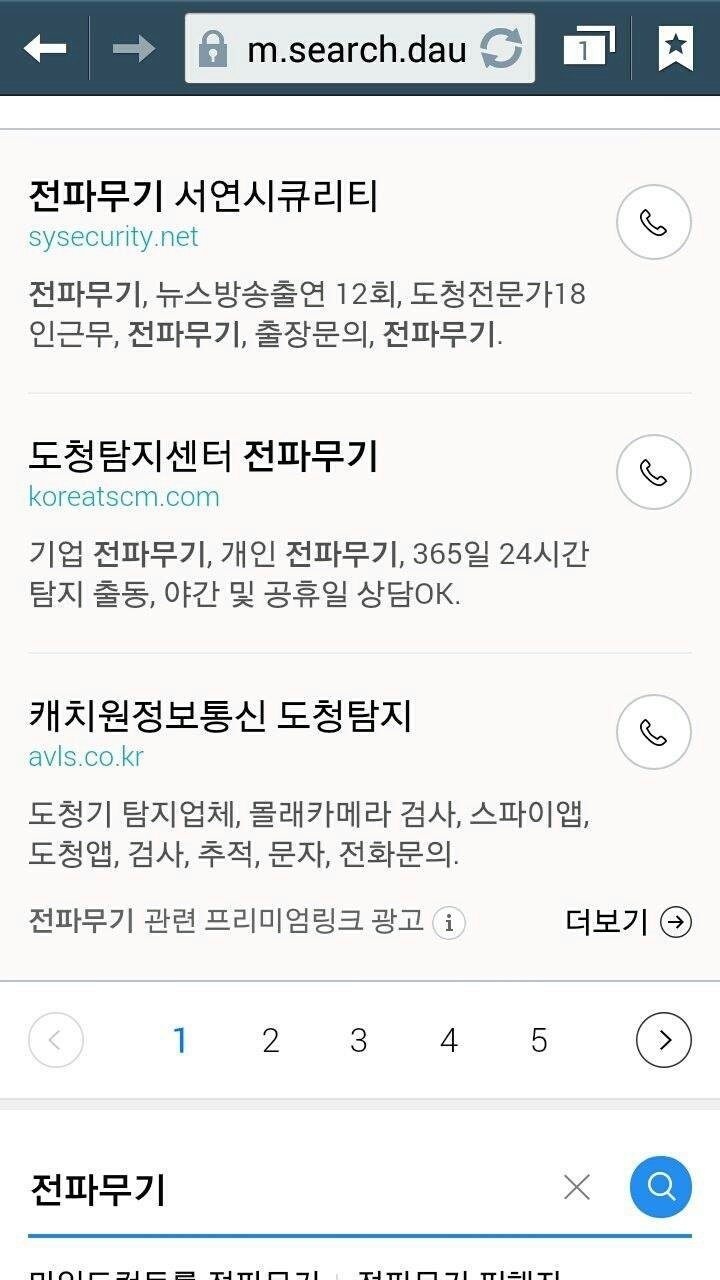
Task: Open 도청탐지센터 전파무기 search result
Action: pyautogui.click(x=203, y=456)
